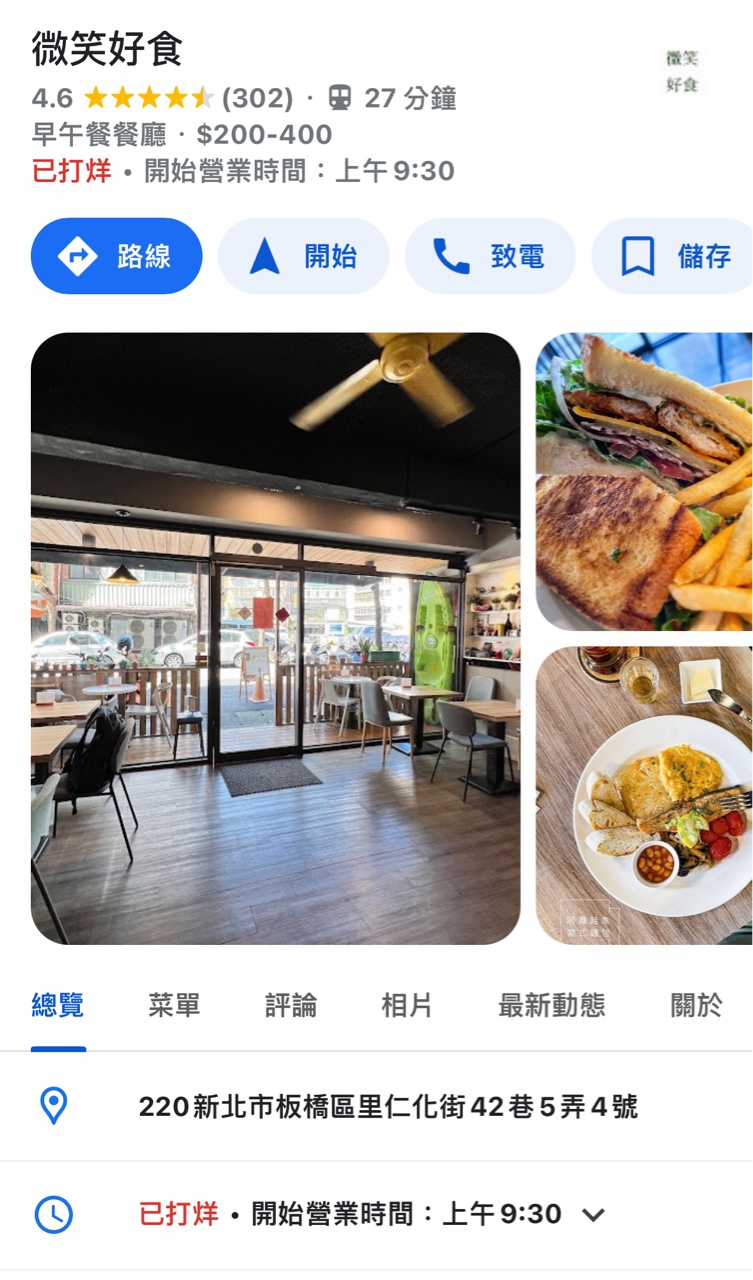
Task: Switch to the 菜單 tab
Action: click(174, 1005)
